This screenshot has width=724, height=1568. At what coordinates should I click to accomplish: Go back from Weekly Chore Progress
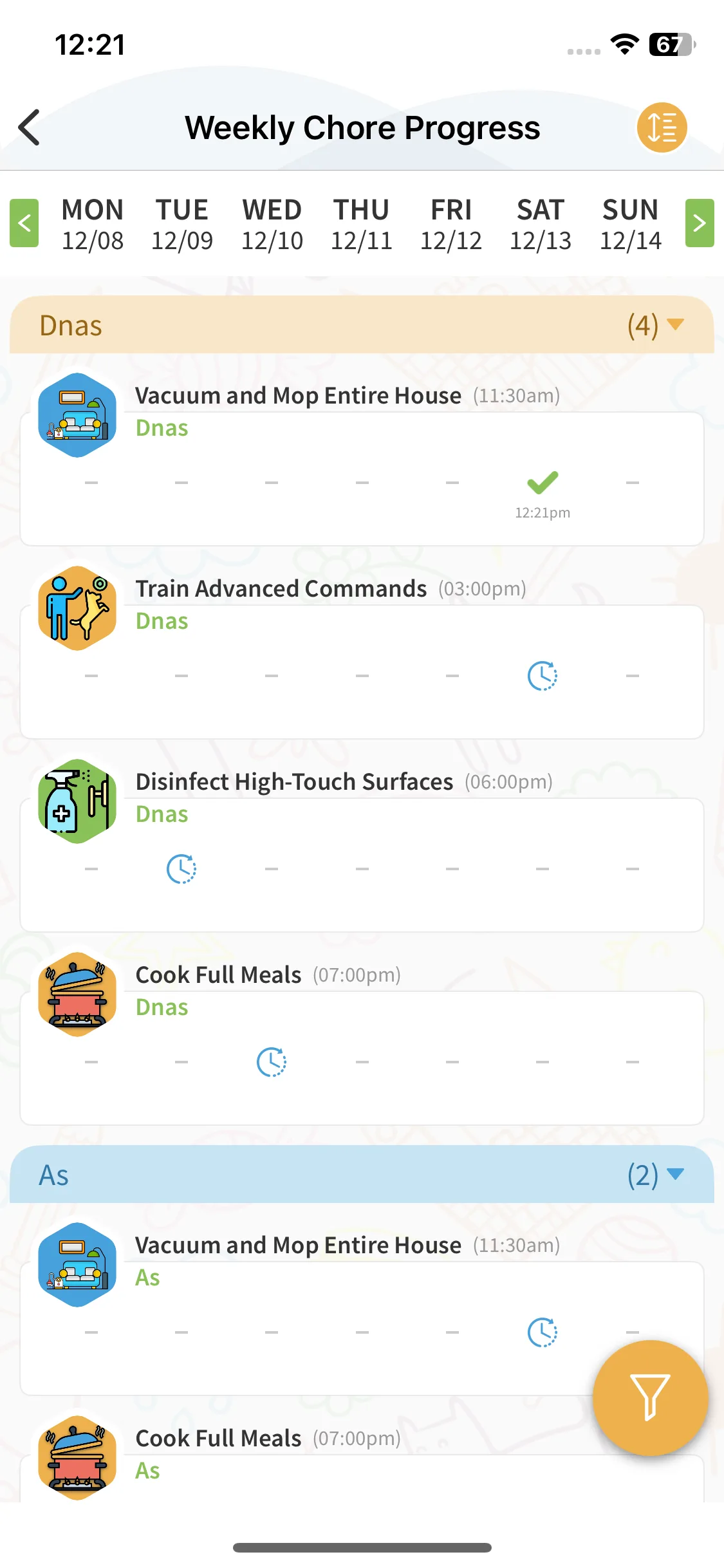click(30, 127)
